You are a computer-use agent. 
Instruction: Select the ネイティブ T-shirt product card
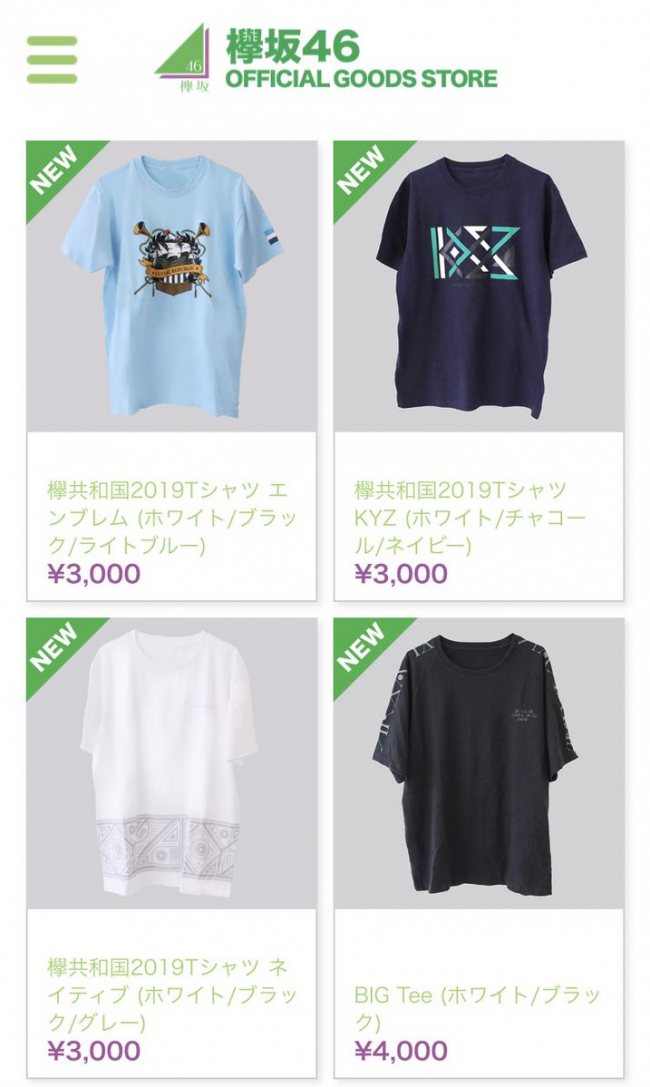(171, 846)
